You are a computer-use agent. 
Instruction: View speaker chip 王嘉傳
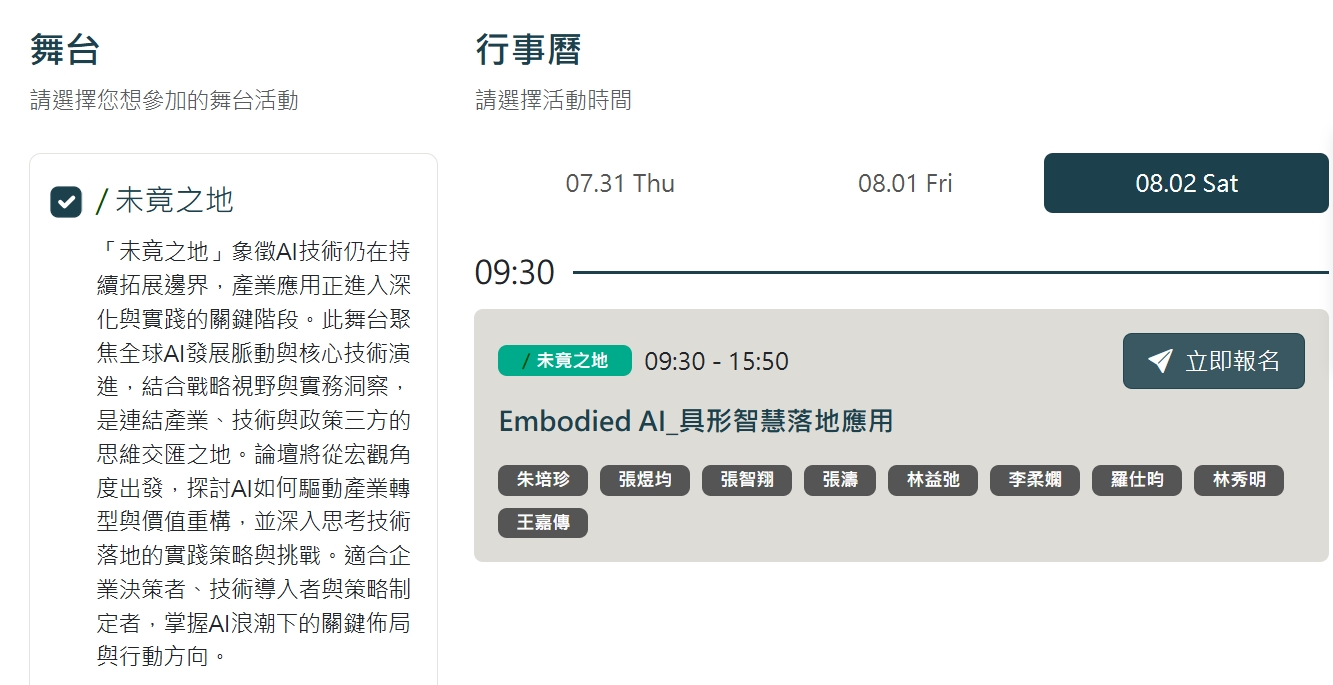click(x=543, y=522)
